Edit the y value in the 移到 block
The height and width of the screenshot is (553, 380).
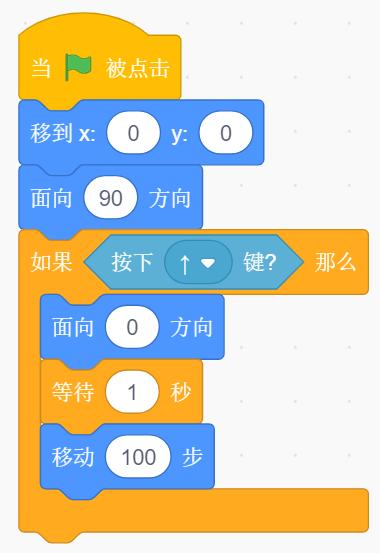226,133
